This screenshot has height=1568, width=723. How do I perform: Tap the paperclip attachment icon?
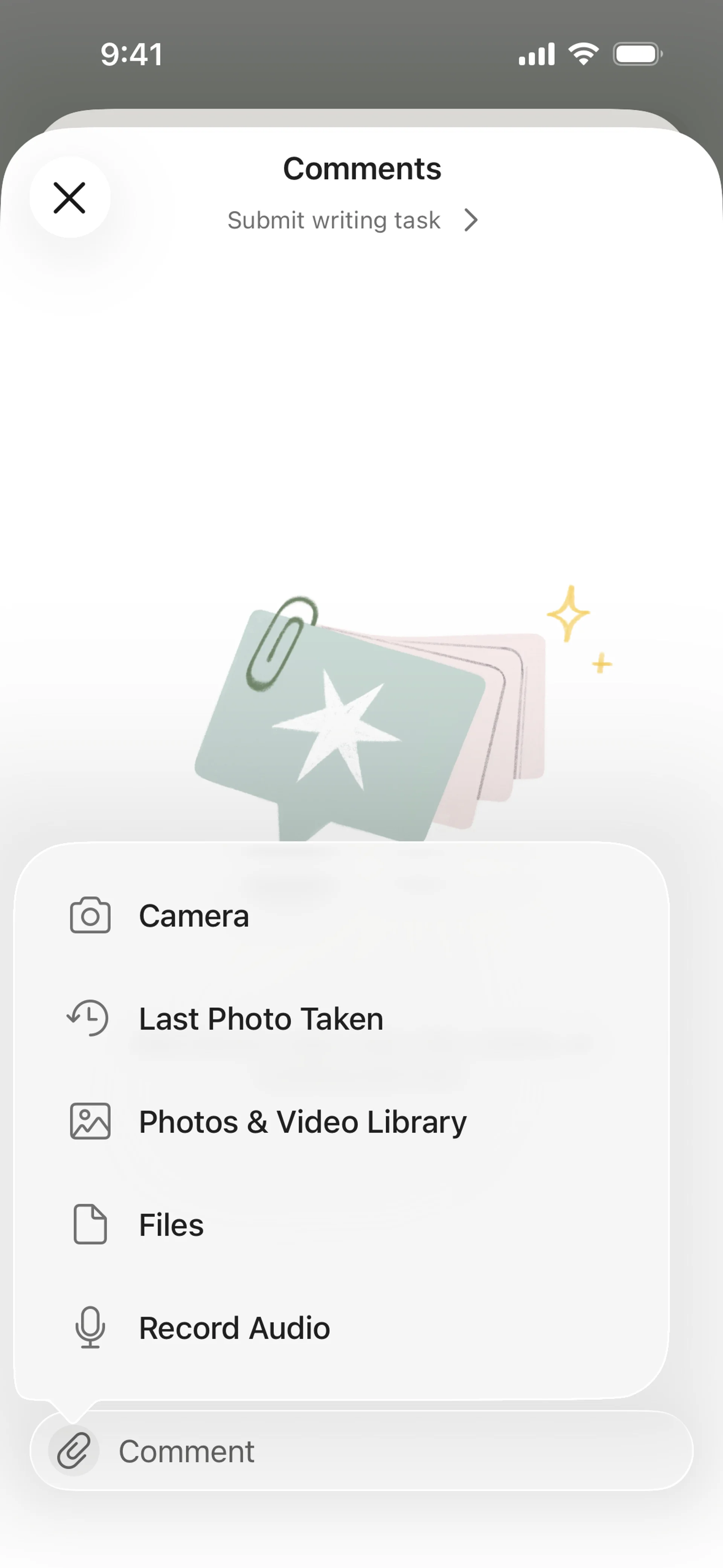(x=74, y=1450)
